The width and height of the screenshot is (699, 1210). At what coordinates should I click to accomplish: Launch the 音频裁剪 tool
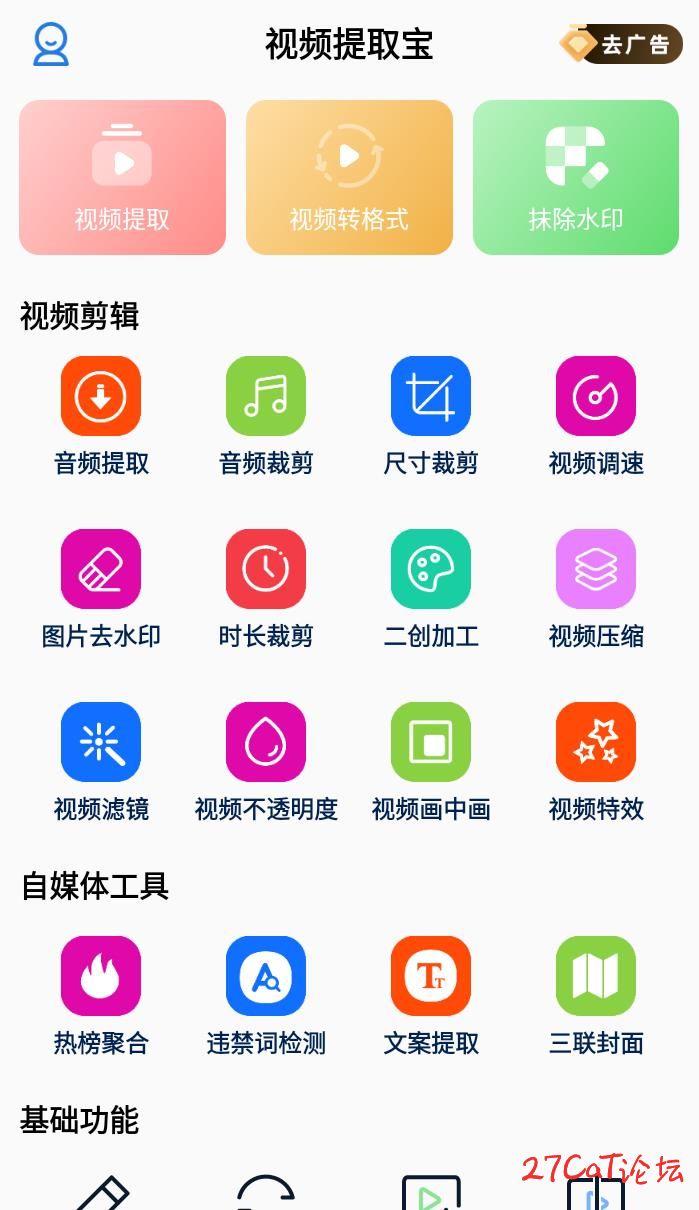266,397
